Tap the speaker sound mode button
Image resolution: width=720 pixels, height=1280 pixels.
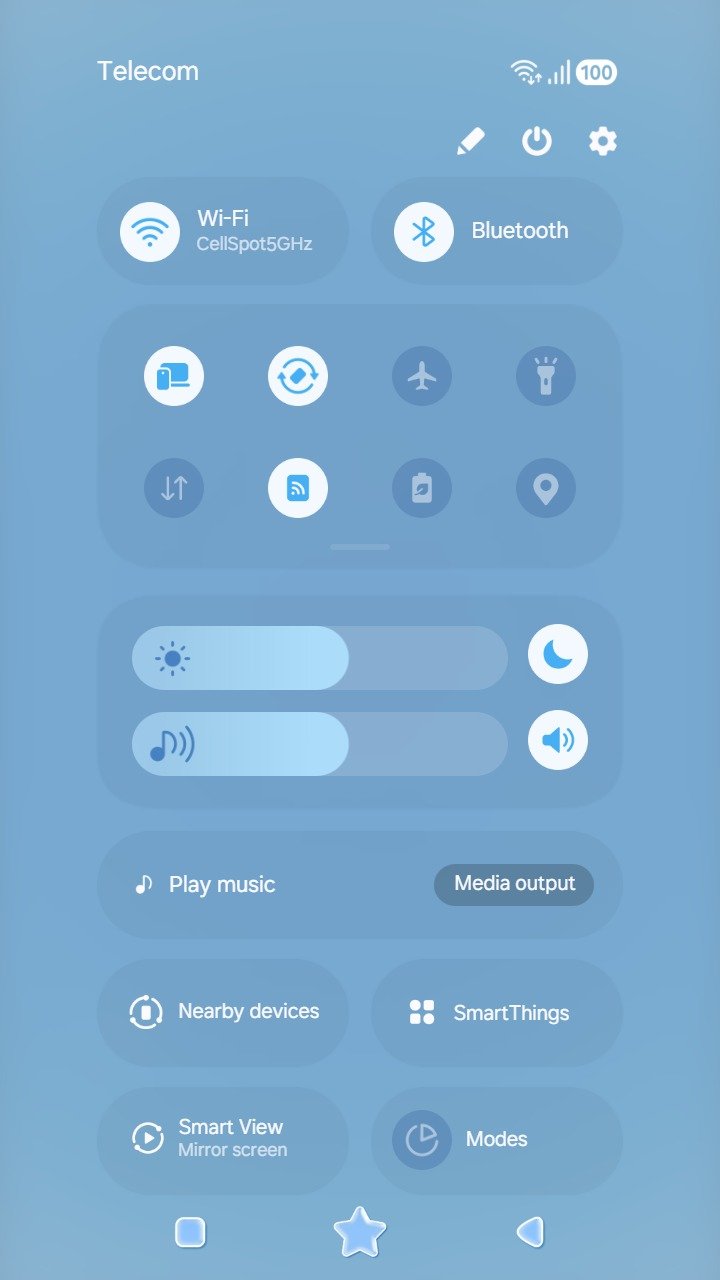(x=558, y=740)
